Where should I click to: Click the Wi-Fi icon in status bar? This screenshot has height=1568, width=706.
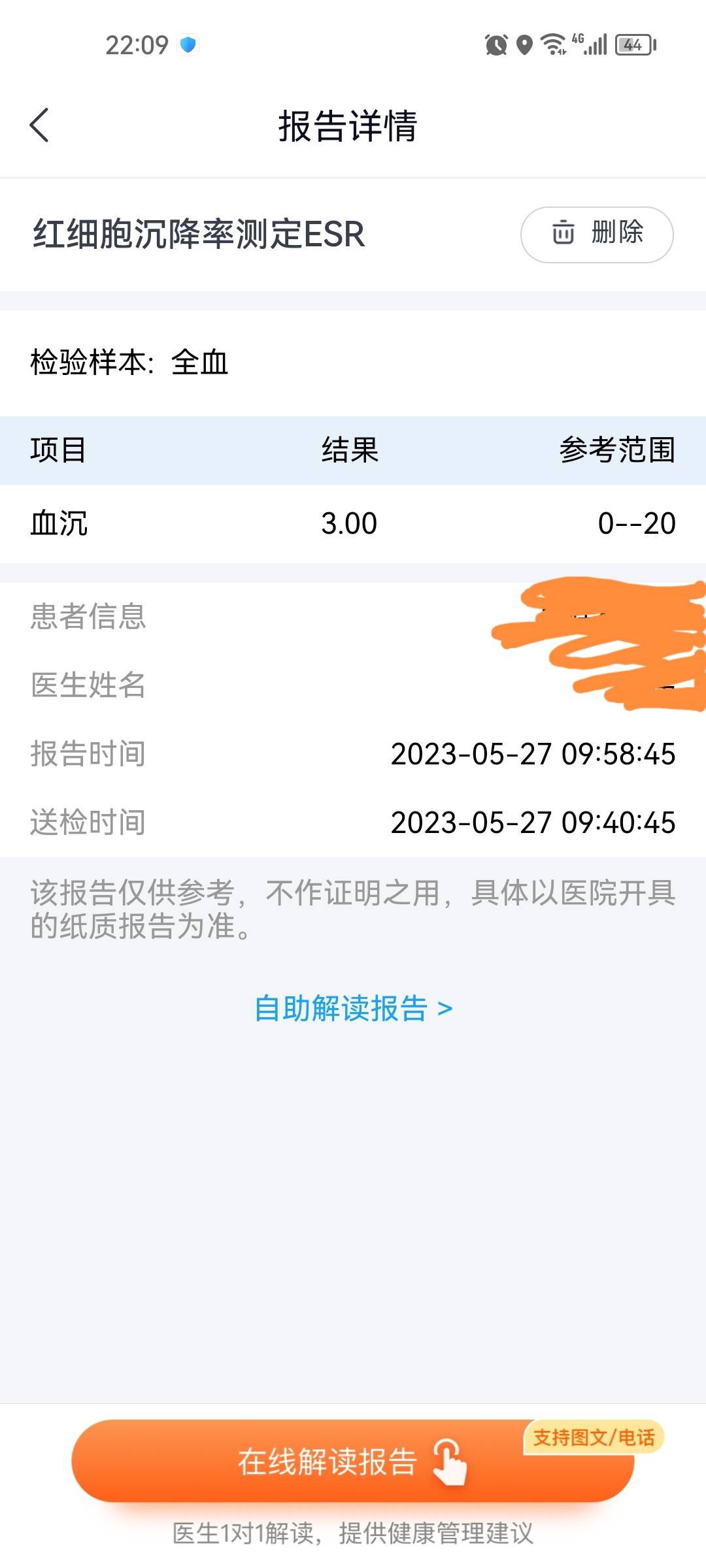coord(552,43)
